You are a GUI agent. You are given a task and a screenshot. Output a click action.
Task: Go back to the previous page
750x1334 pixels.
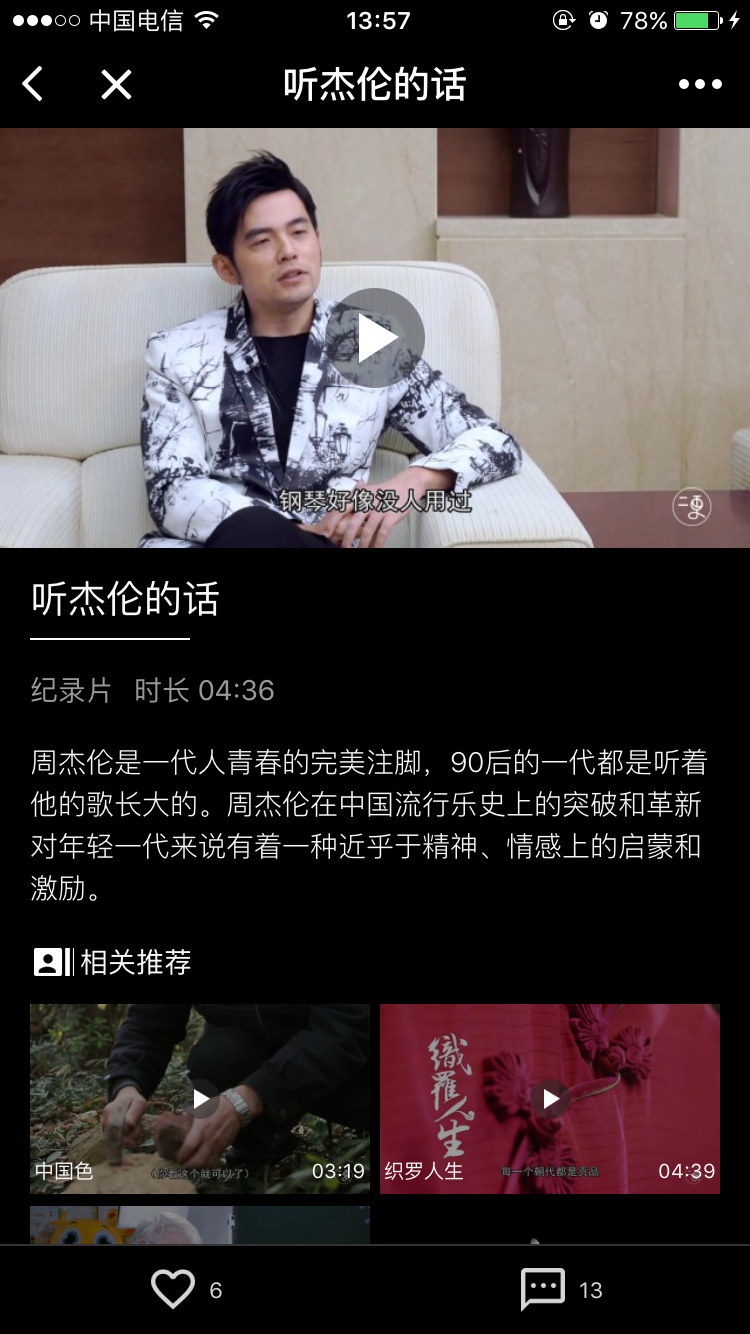[x=33, y=85]
